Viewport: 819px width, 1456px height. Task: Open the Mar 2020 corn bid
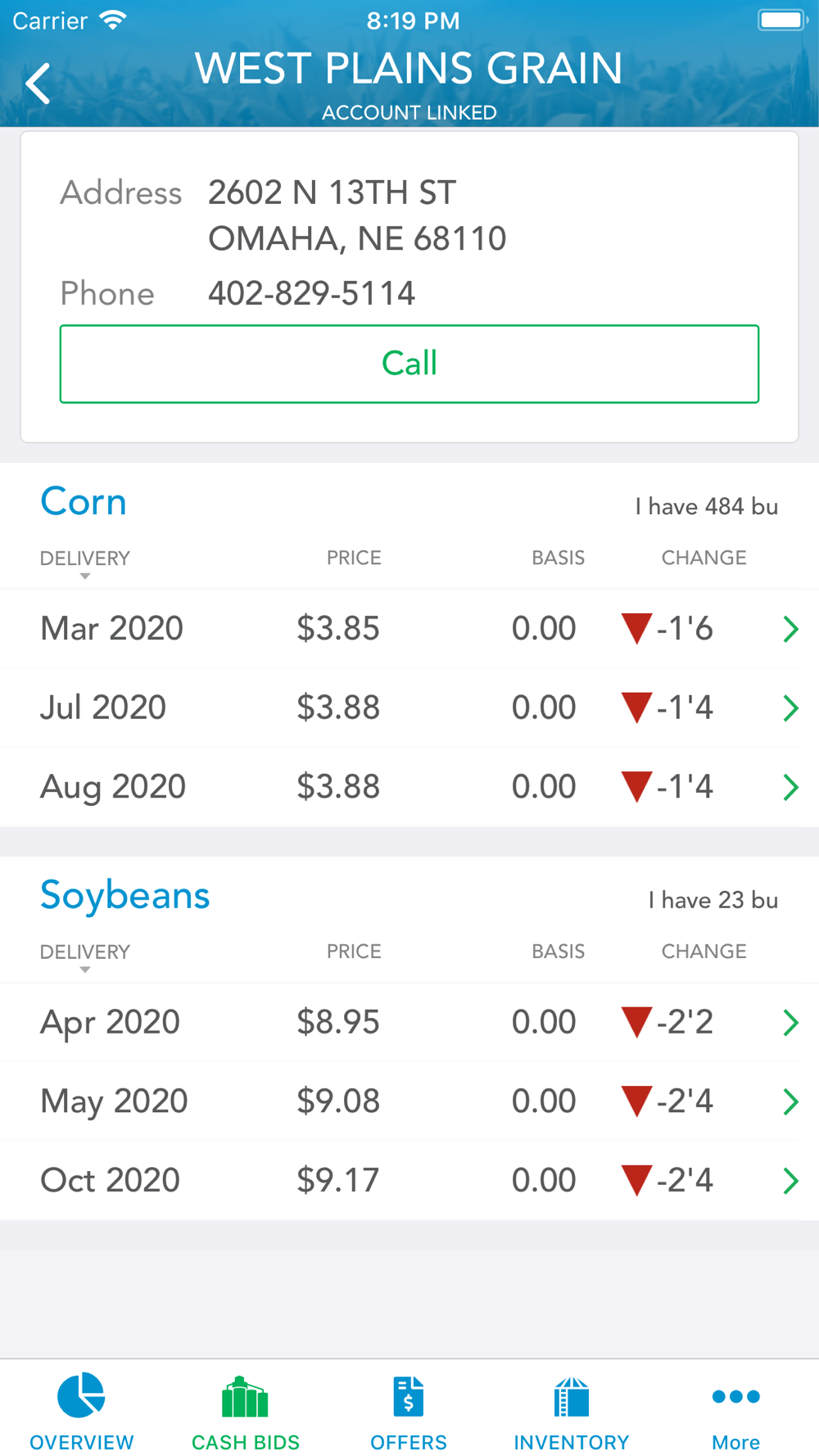click(x=409, y=629)
